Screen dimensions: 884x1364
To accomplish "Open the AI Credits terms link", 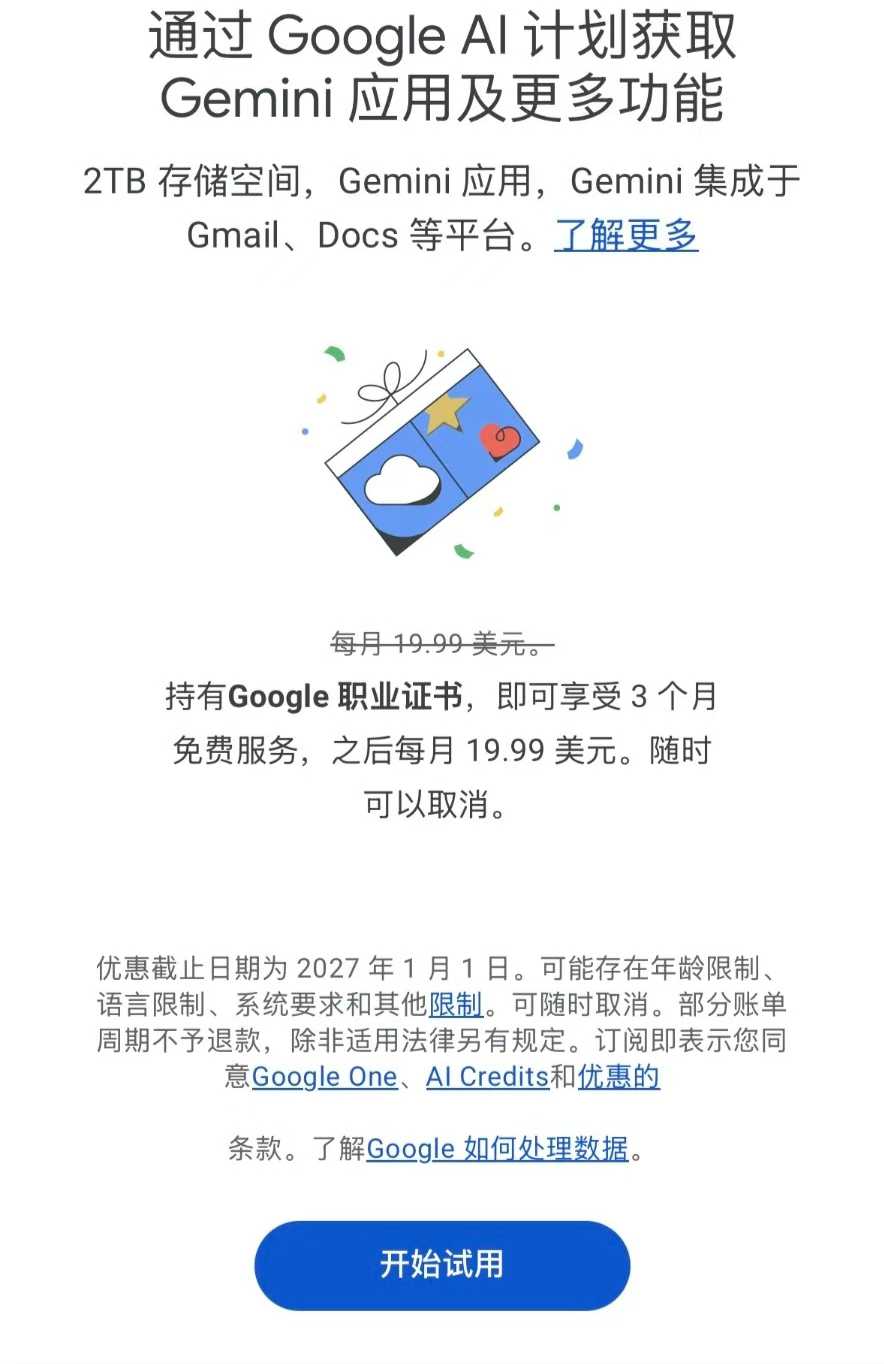I will (x=487, y=1076).
